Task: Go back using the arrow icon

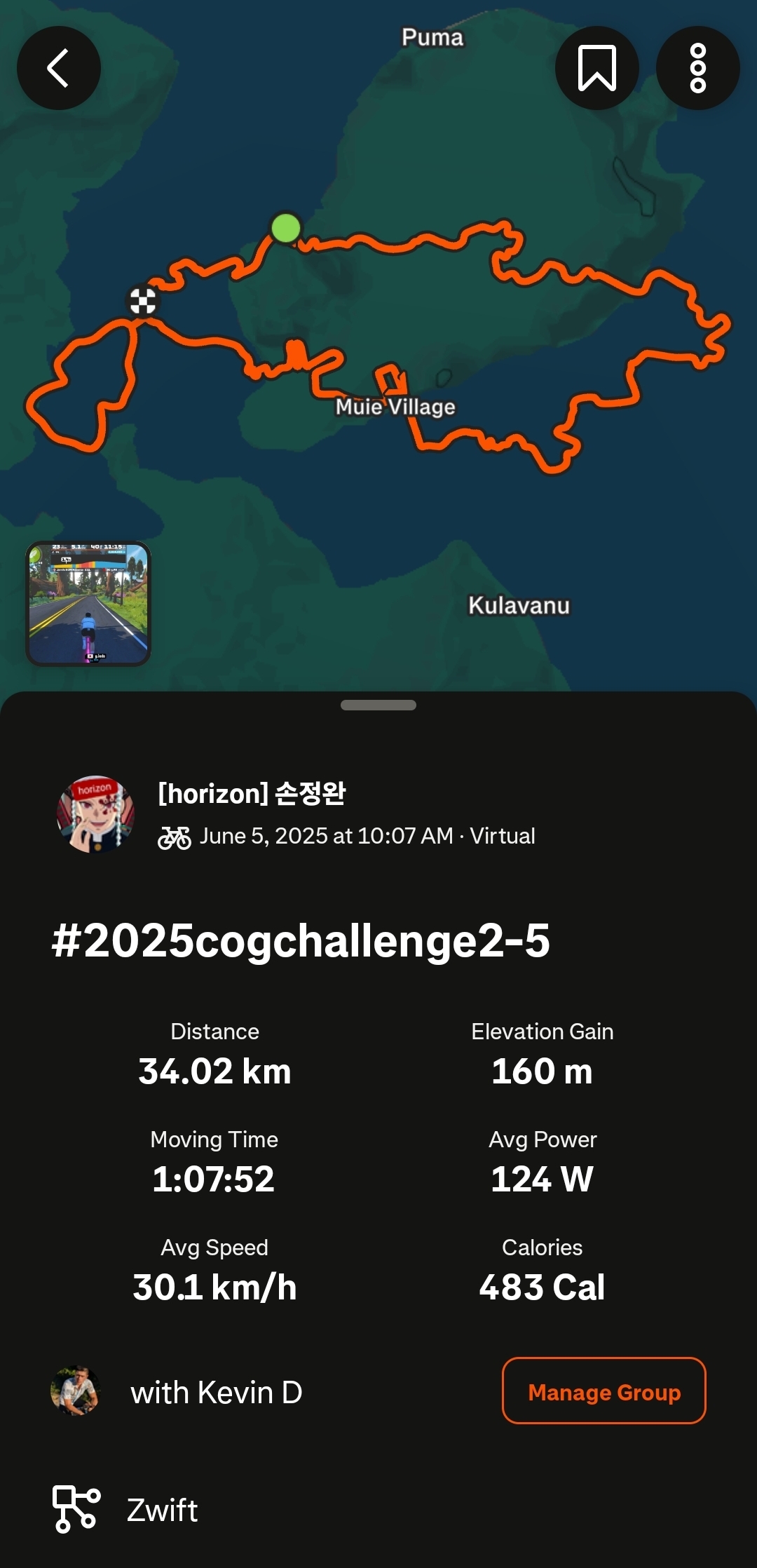Action: point(59,68)
